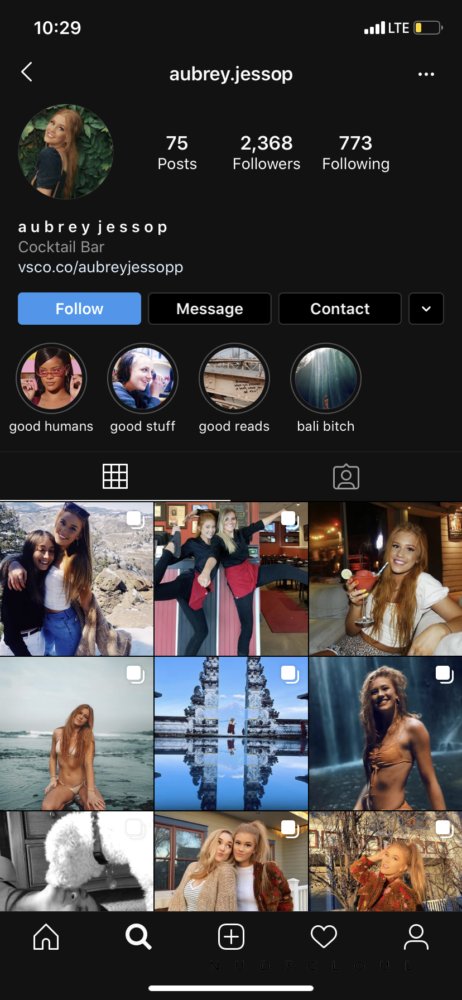Open the "good stuff" story highlight

[x=142, y=379]
